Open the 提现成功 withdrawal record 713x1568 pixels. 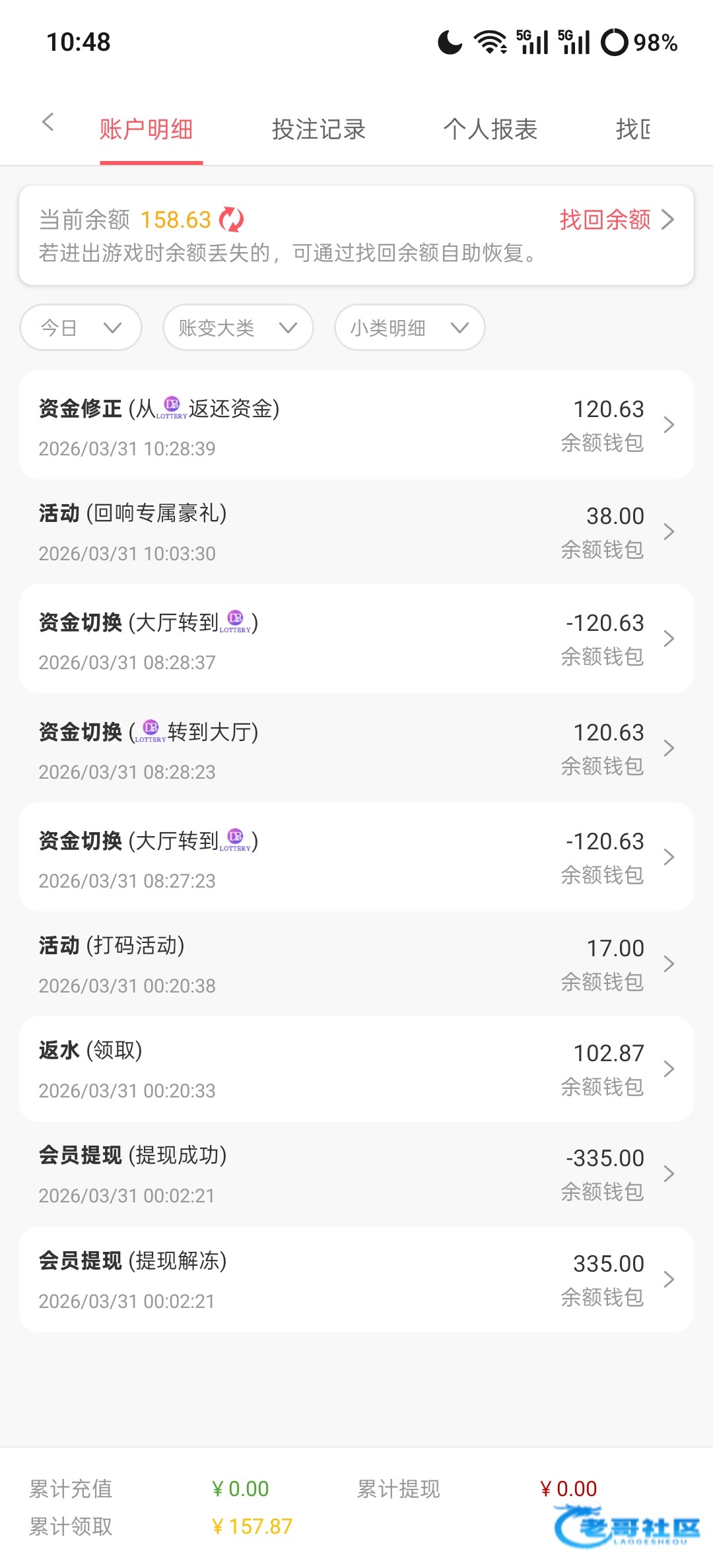[x=356, y=1174]
